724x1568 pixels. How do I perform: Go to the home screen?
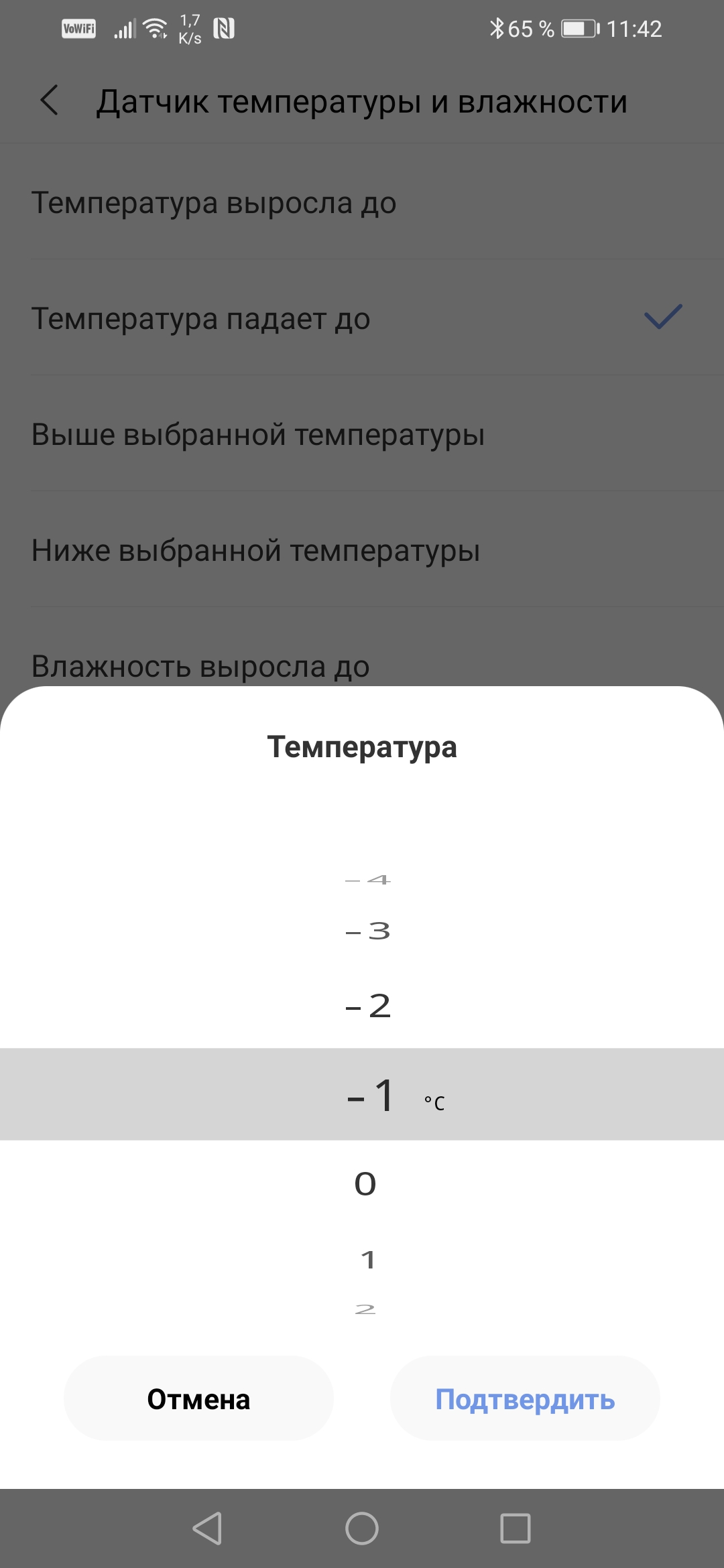pyautogui.click(x=362, y=1528)
